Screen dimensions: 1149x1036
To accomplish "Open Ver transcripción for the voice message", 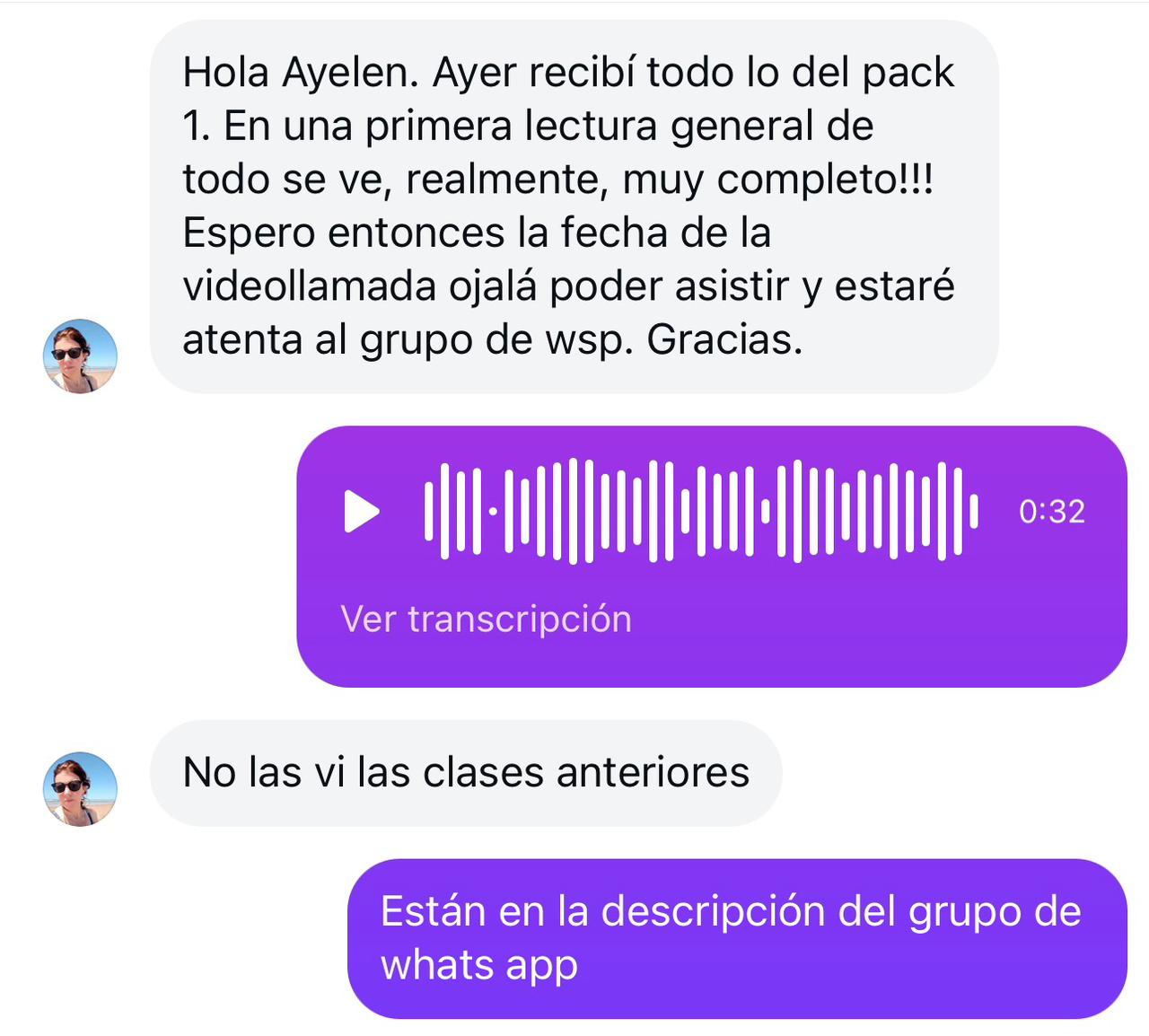I will click(486, 619).
